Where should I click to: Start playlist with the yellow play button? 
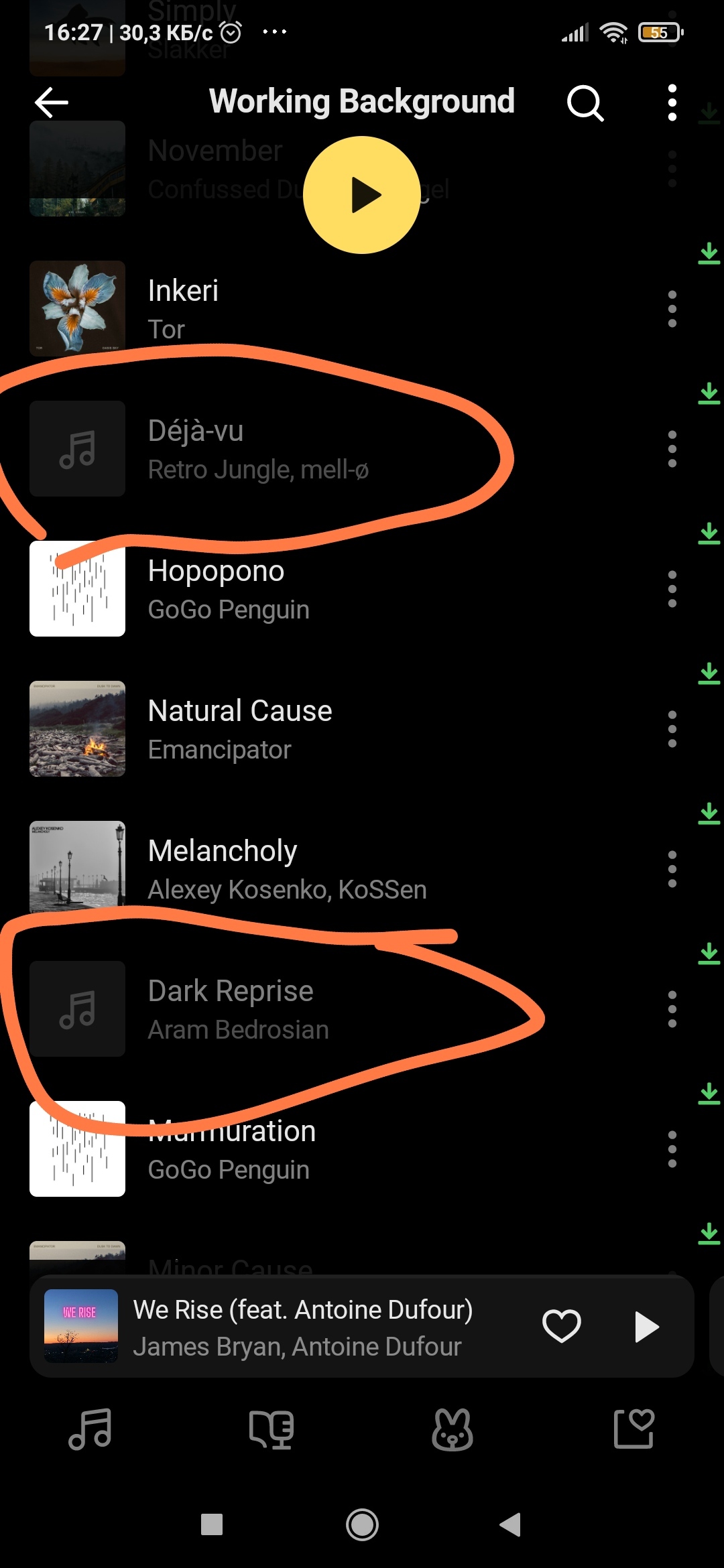coord(362,195)
